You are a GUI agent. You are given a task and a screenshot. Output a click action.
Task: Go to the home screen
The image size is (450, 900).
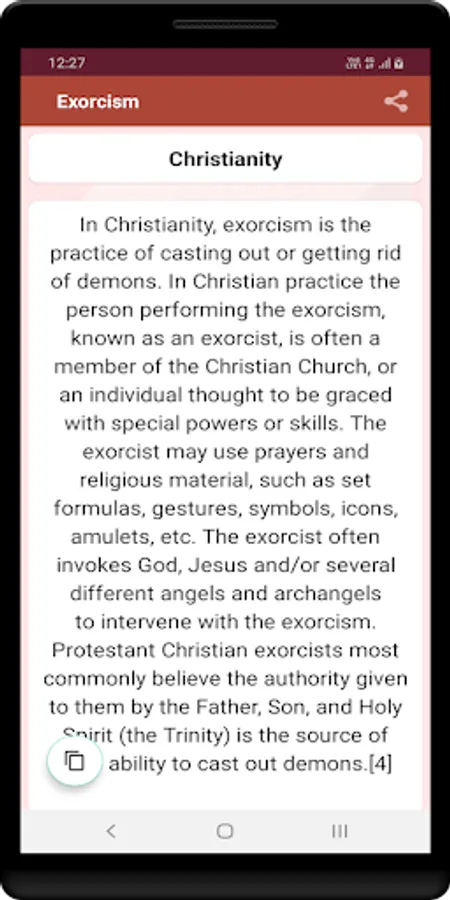[225, 831]
